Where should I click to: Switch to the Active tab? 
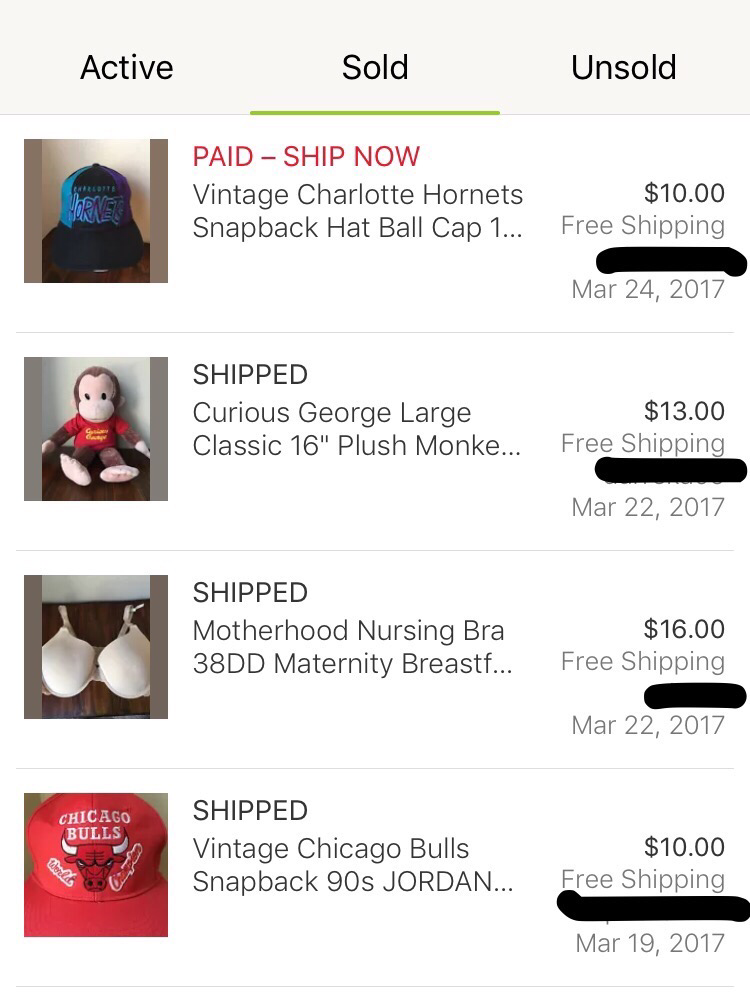(126, 68)
